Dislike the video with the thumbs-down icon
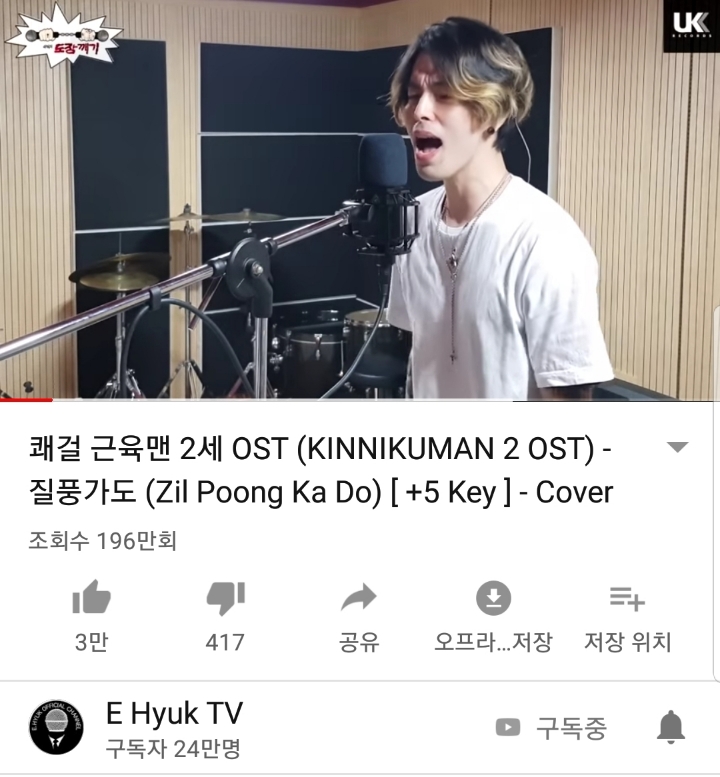720x777 pixels. tap(224, 600)
